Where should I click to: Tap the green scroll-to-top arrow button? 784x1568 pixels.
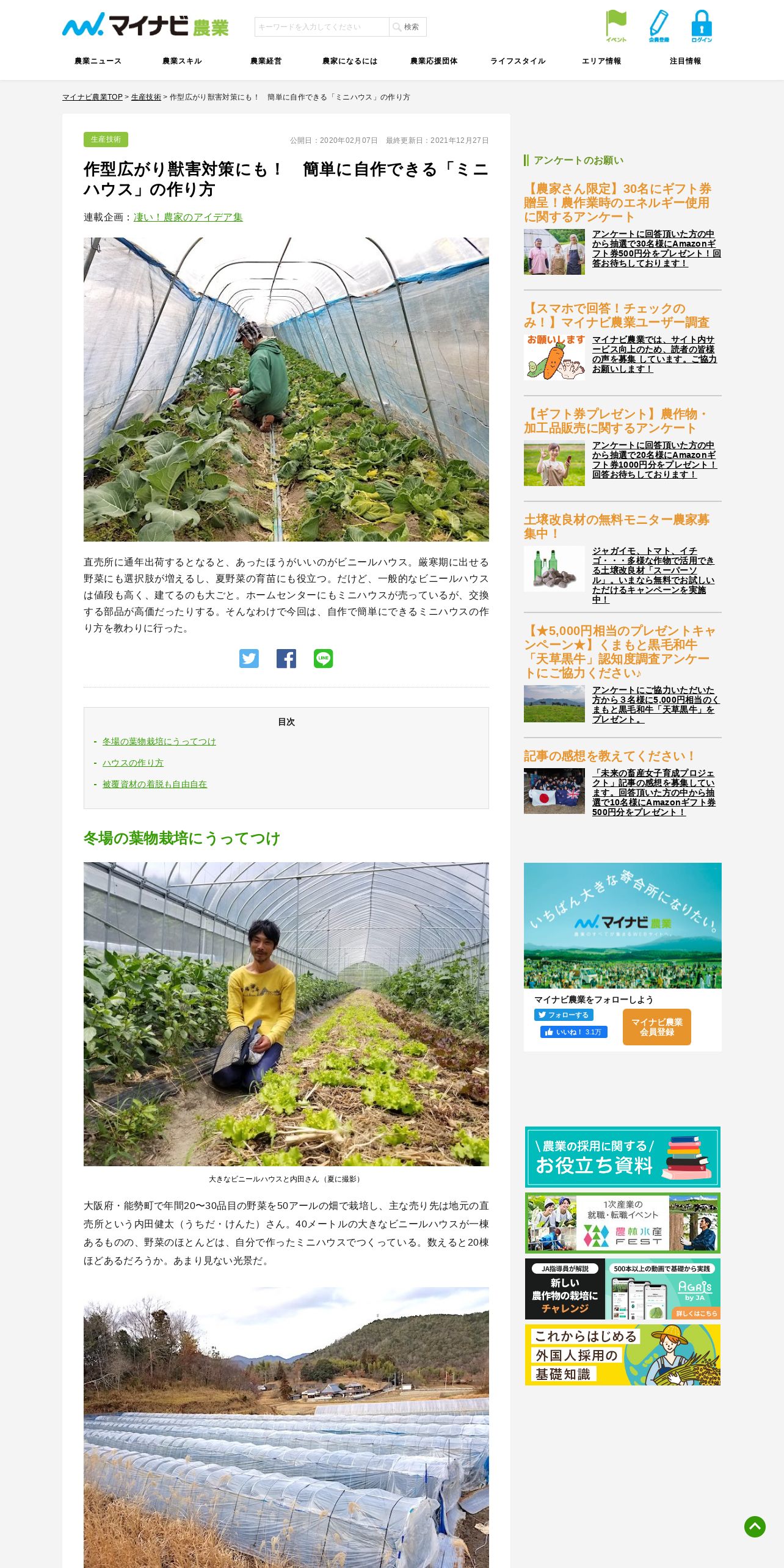755,1527
